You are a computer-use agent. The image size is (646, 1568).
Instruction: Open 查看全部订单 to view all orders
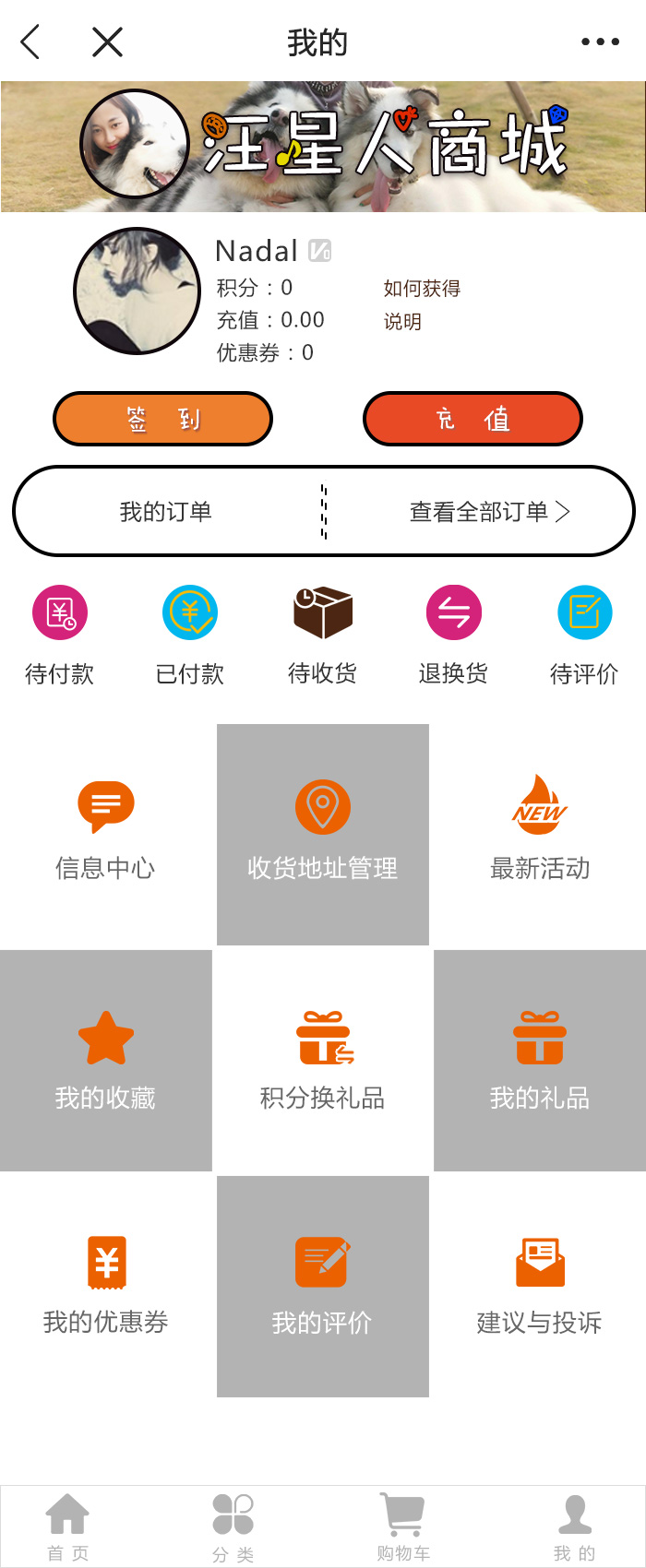click(489, 511)
